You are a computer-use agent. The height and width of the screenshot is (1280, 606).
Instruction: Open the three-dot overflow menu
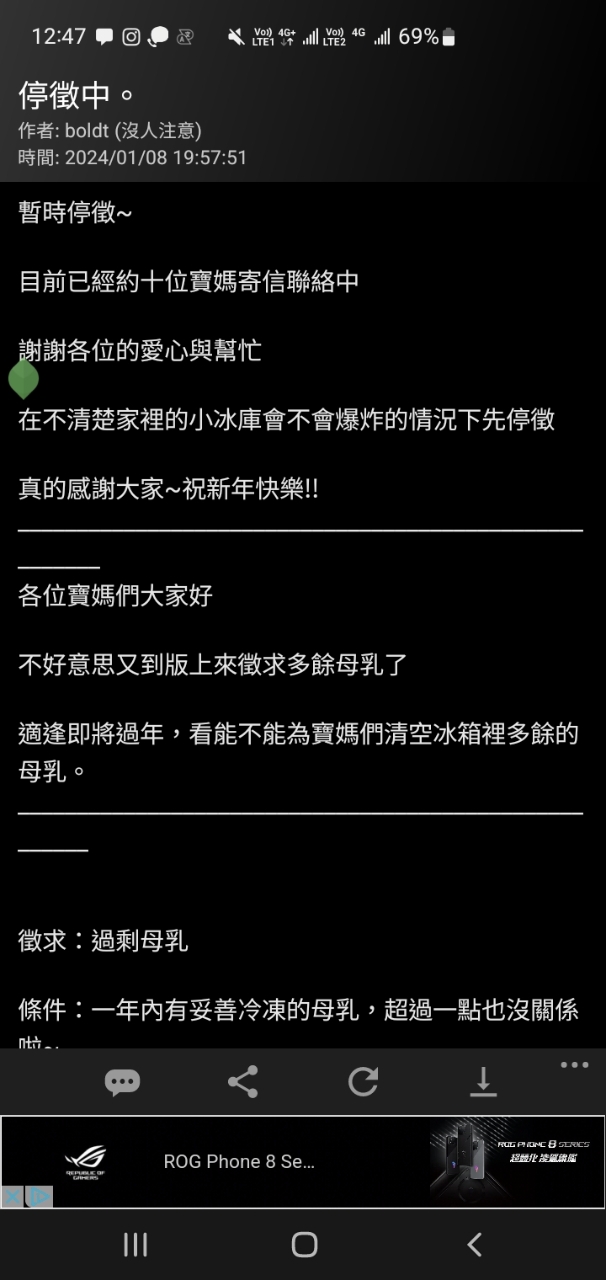coord(574,1065)
